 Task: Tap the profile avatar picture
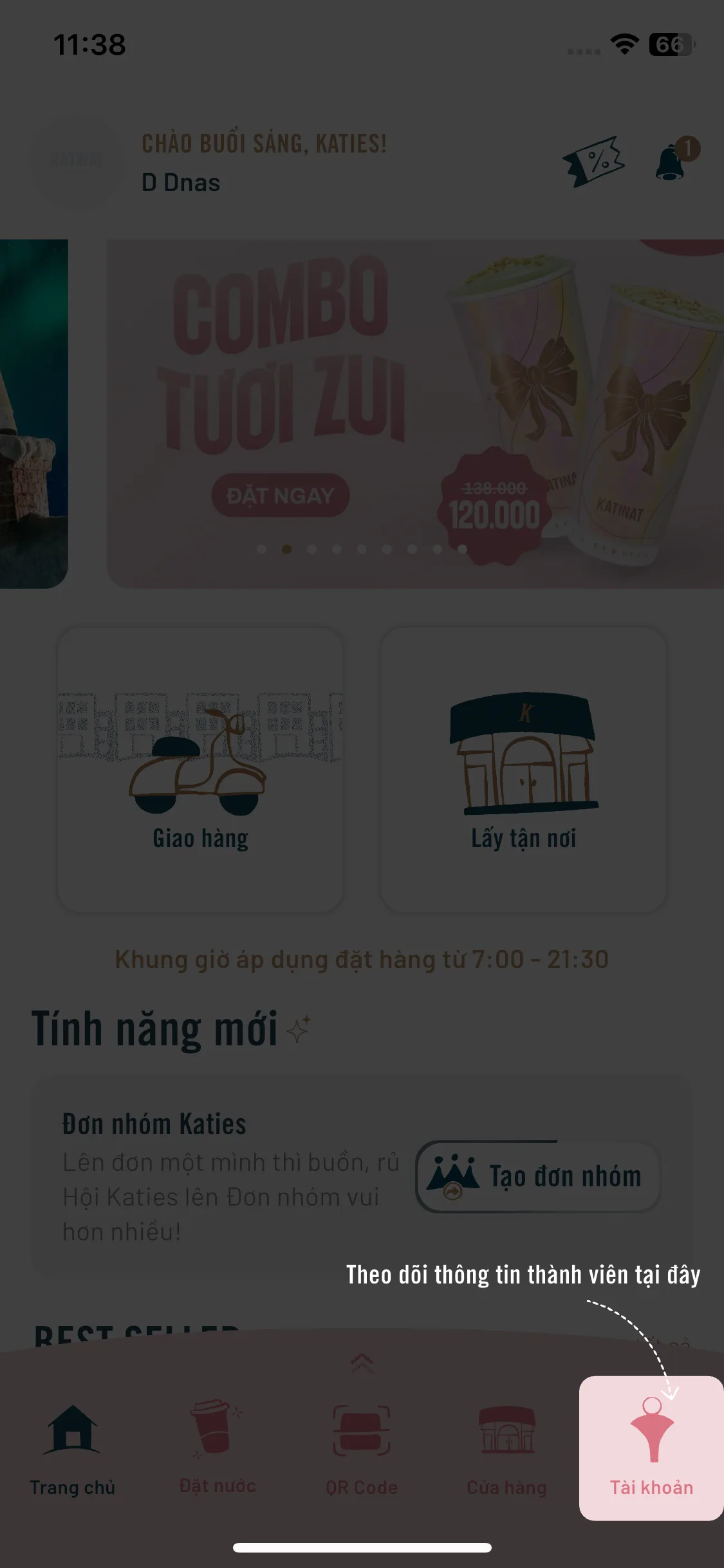coord(76,161)
